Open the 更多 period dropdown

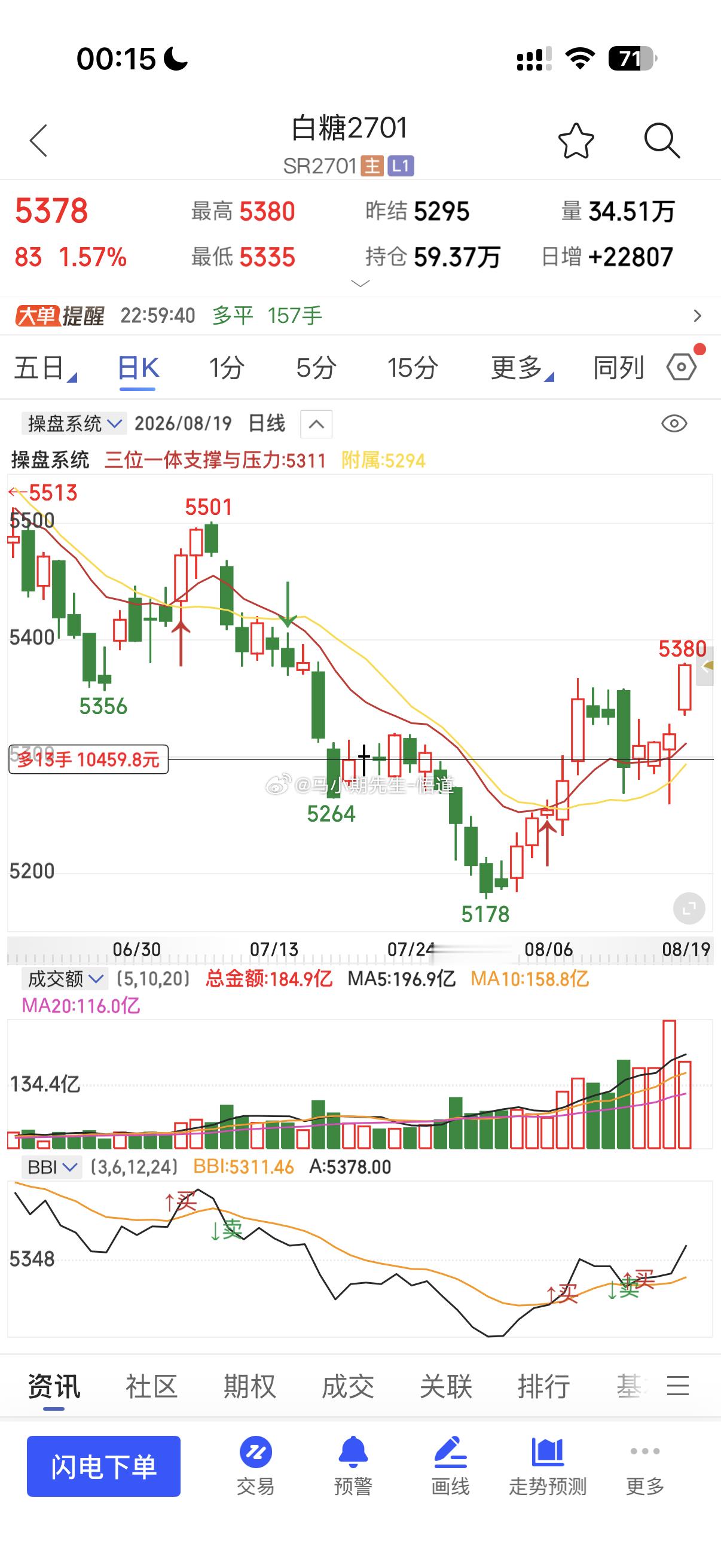coord(522,368)
